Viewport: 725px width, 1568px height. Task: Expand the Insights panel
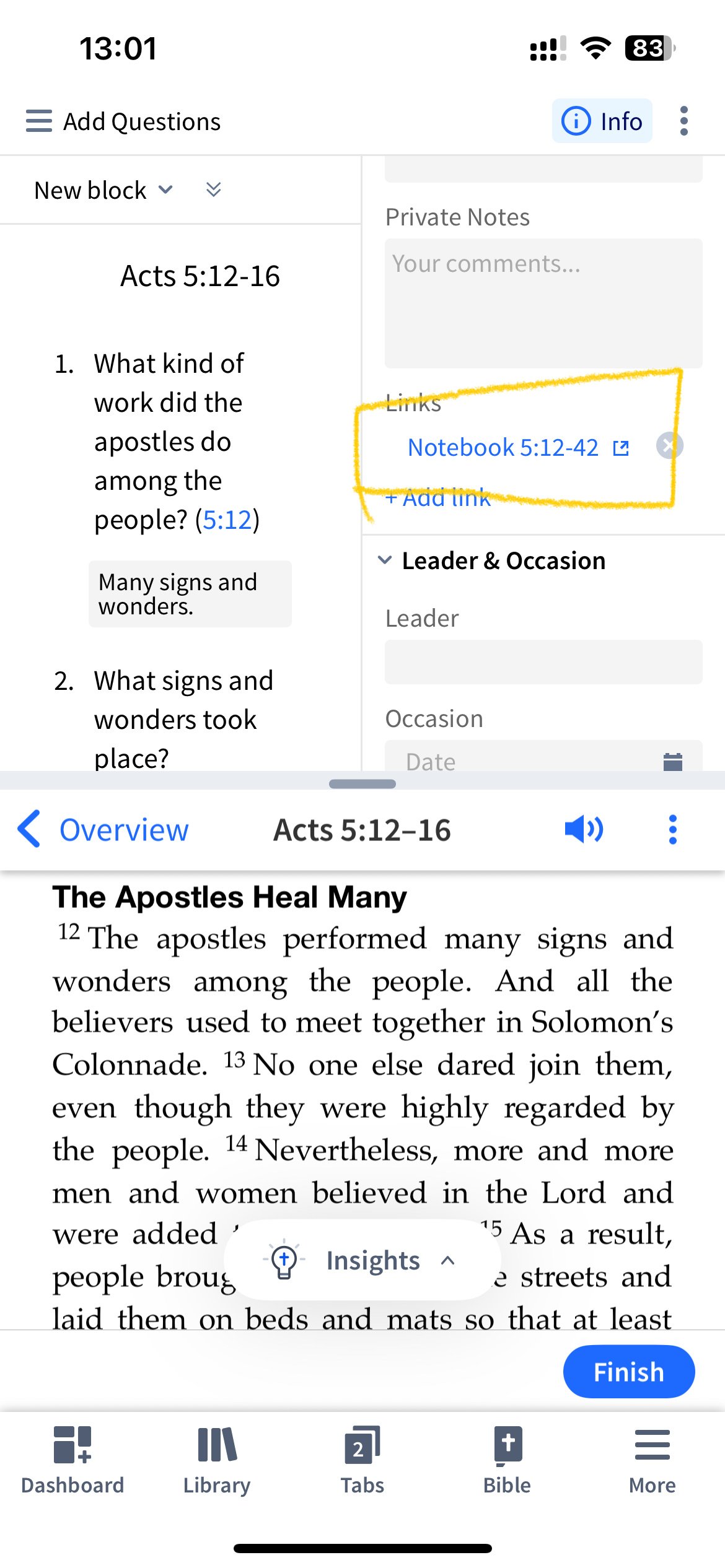pos(362,1260)
